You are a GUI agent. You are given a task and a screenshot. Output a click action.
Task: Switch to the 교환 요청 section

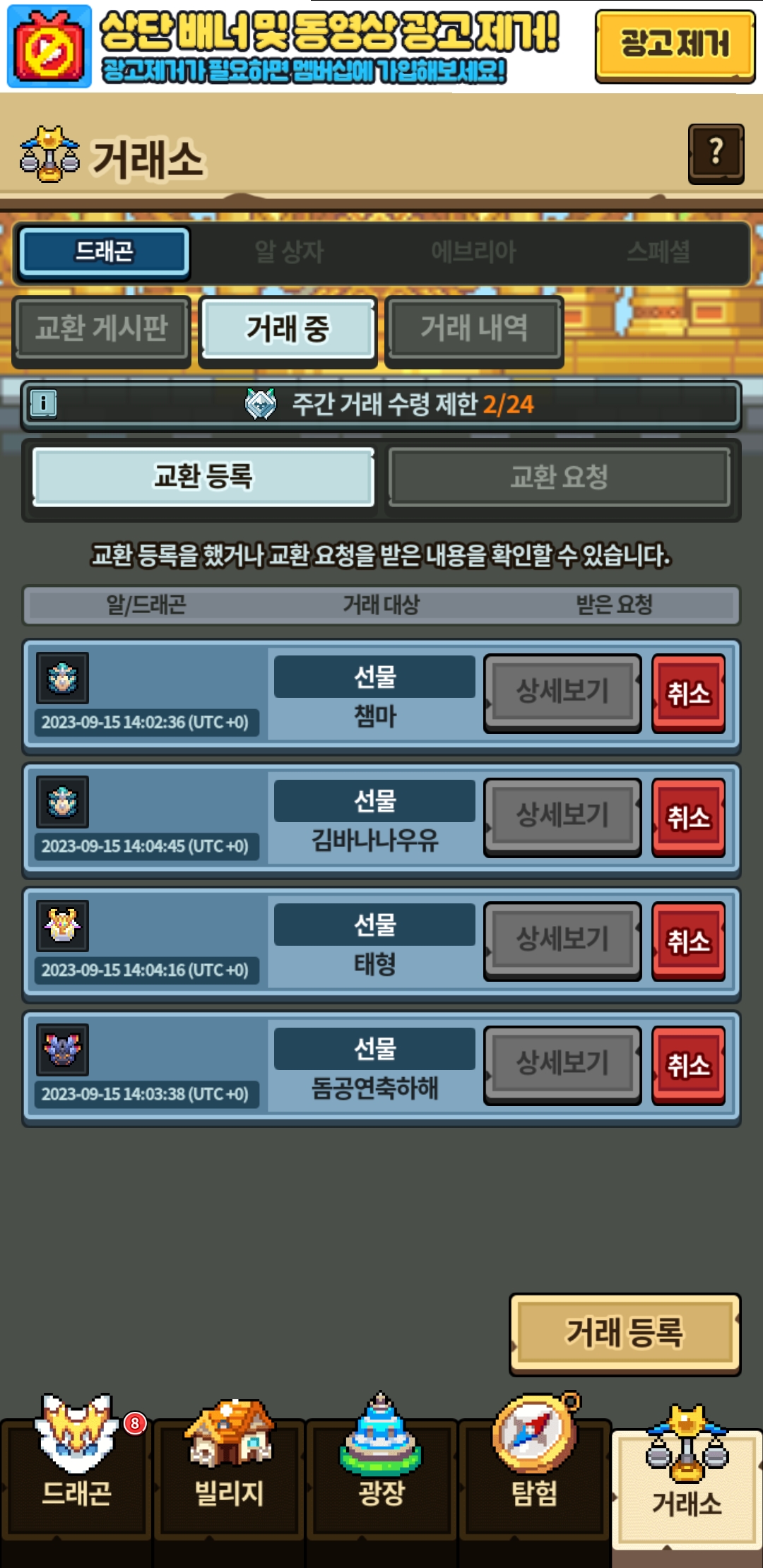pyautogui.click(x=559, y=477)
